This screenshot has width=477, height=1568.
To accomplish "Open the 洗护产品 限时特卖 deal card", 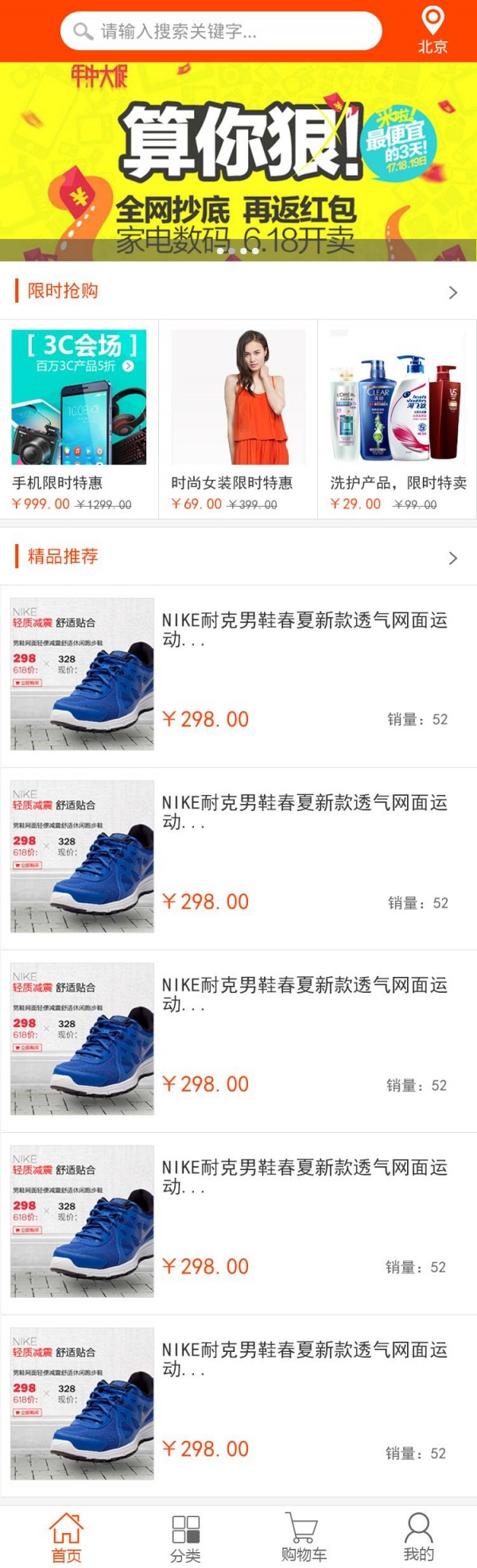I will click(397, 419).
